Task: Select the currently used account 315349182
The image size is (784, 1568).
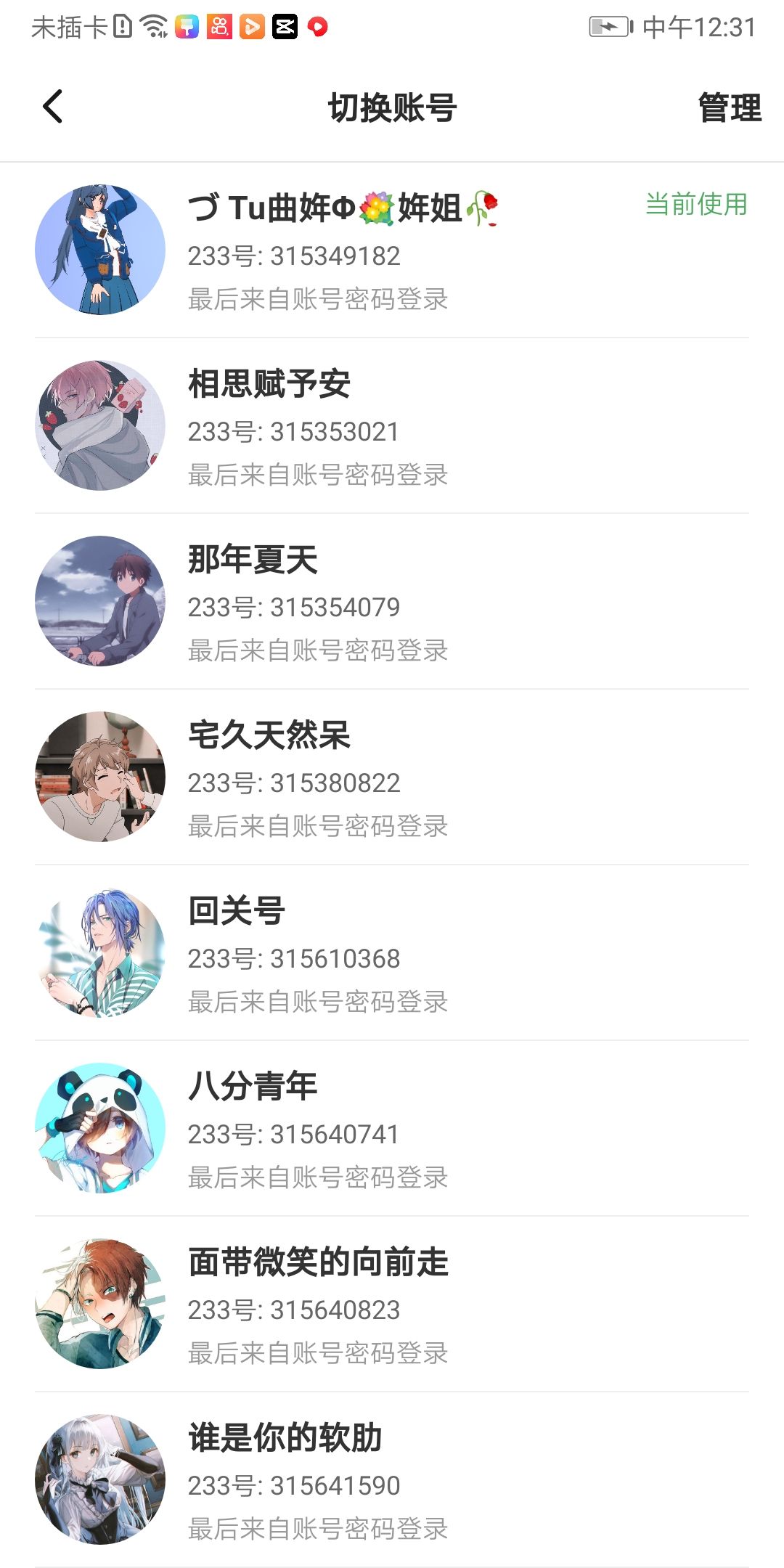Action: (x=392, y=250)
